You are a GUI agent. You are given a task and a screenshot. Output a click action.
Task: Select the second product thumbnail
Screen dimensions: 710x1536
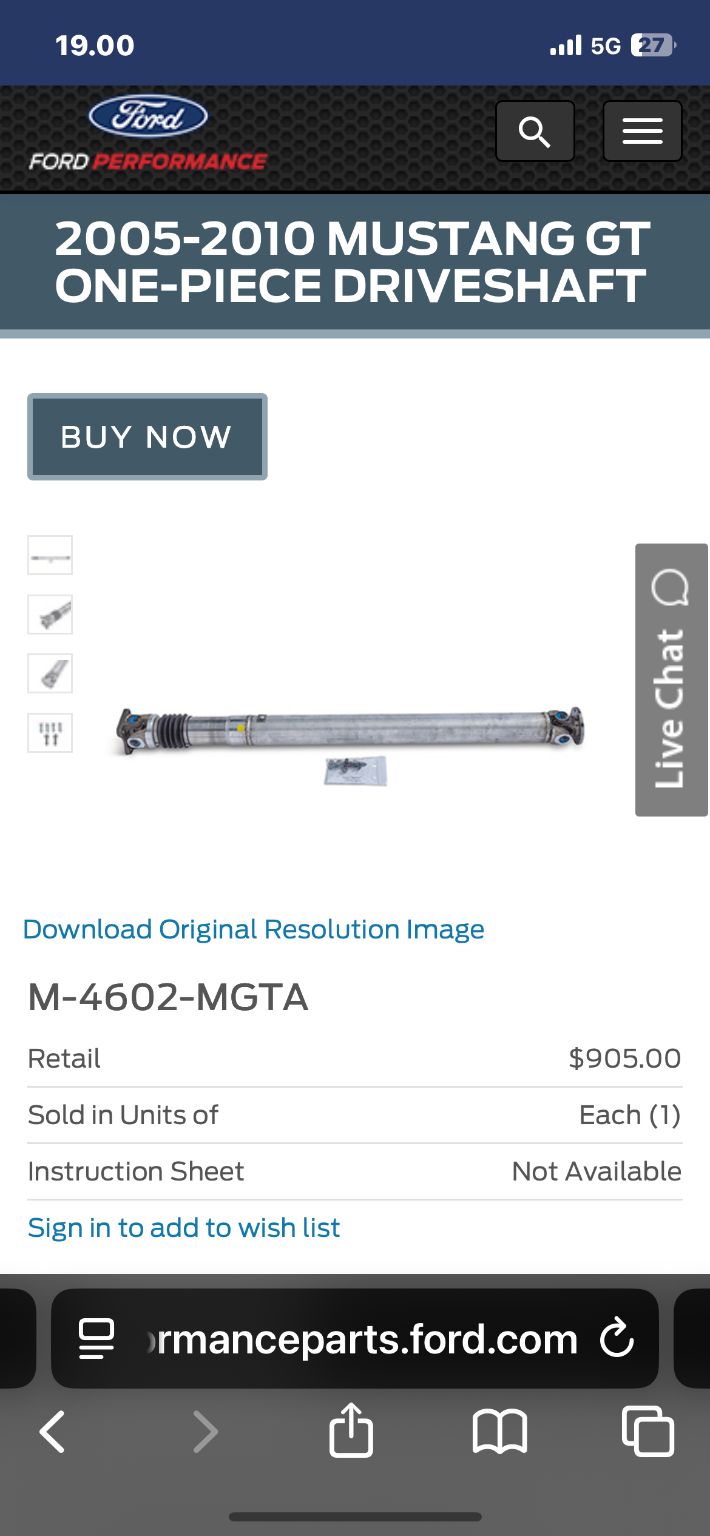50,614
